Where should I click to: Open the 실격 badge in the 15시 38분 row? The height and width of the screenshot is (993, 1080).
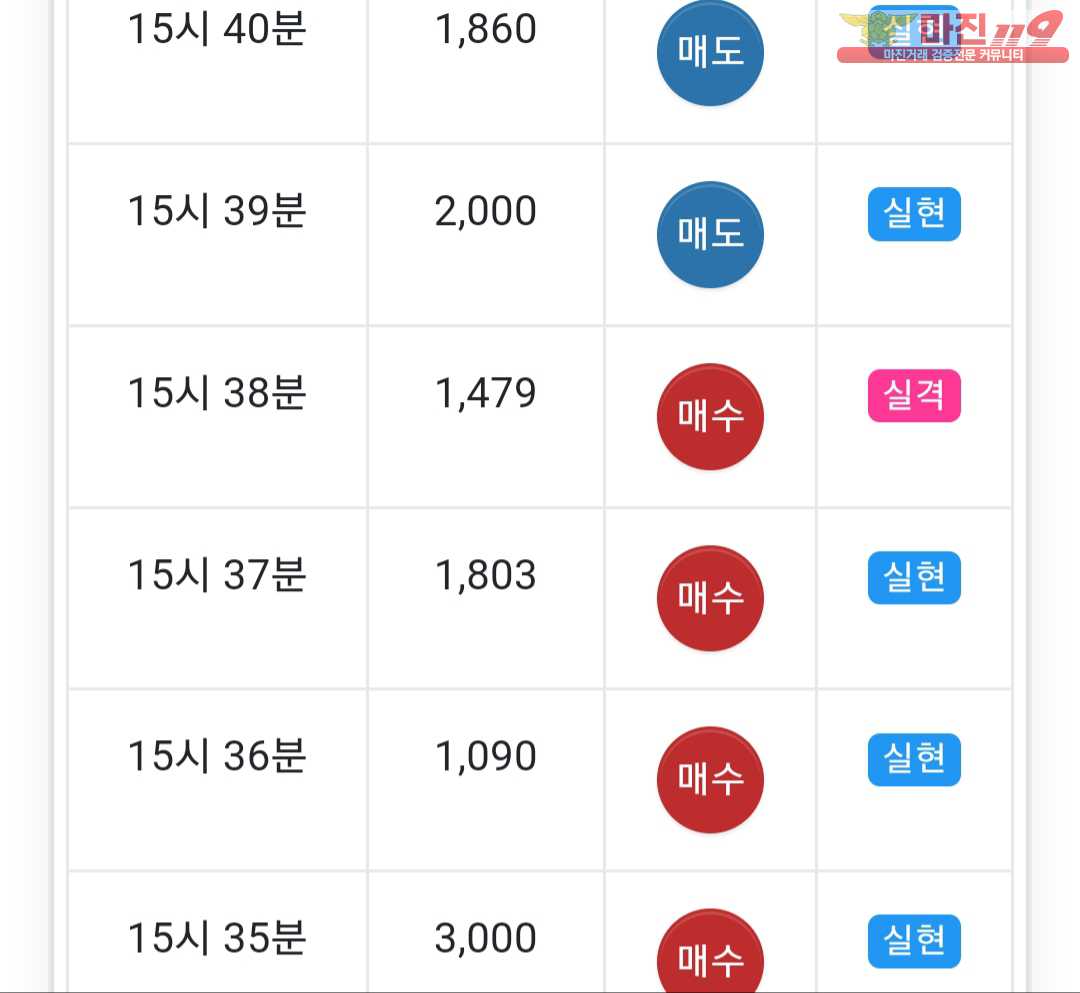point(914,396)
